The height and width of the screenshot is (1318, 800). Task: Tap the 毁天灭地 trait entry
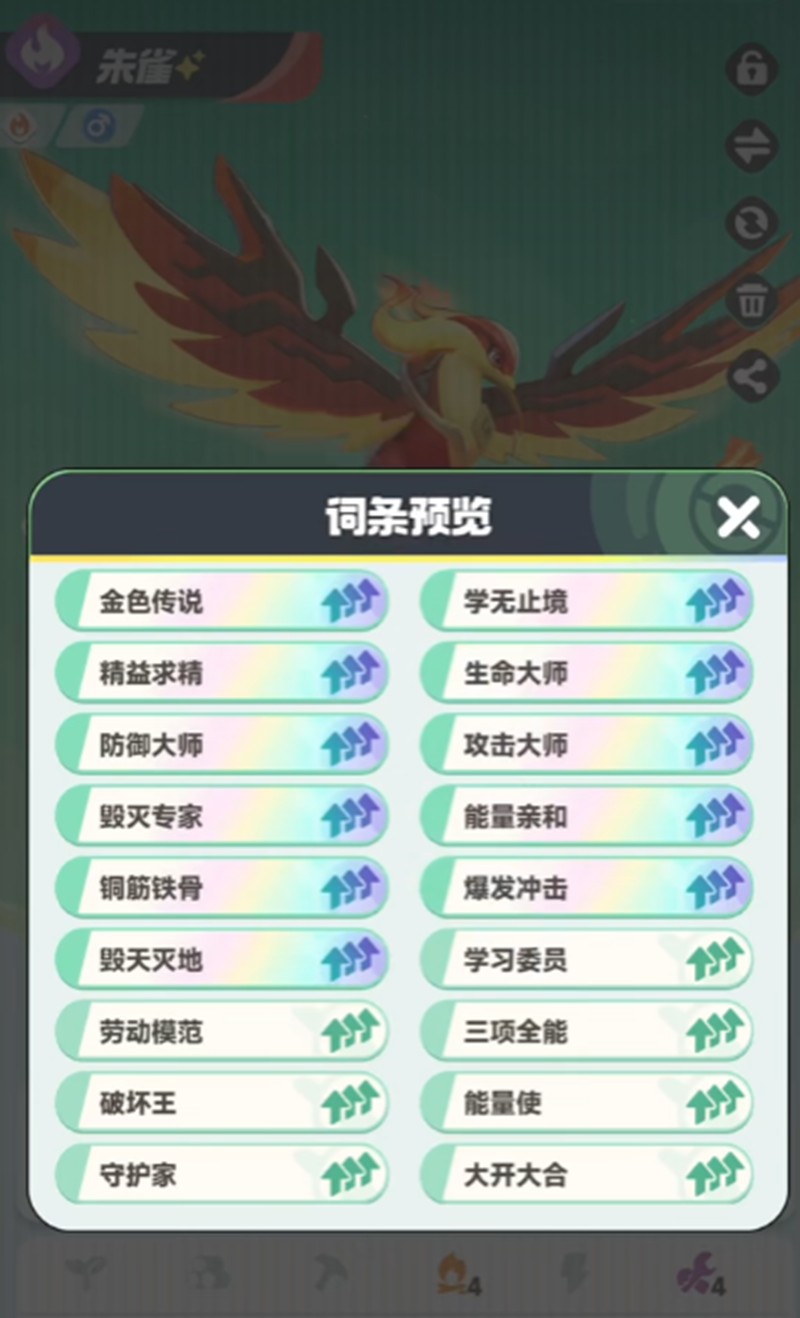222,960
